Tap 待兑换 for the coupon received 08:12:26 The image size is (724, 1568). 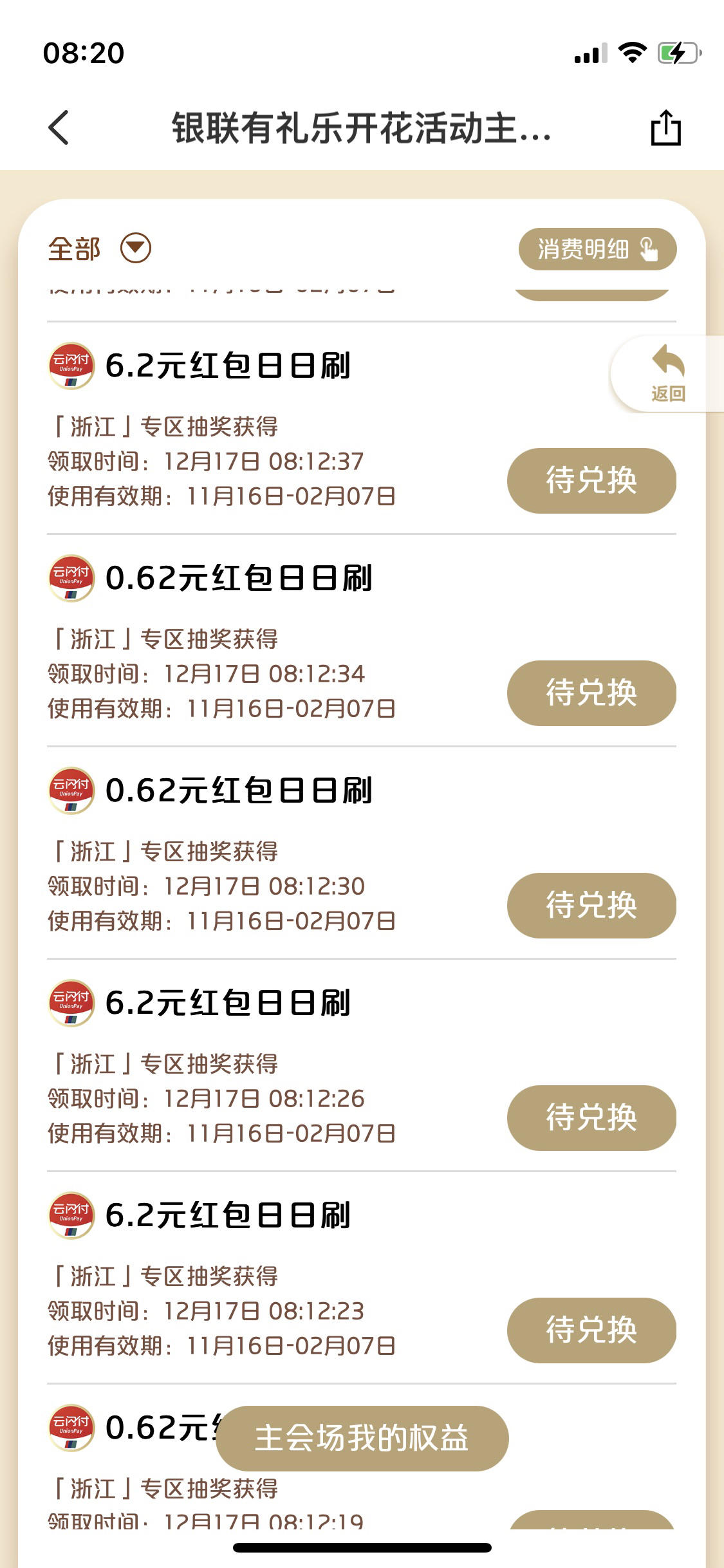(x=591, y=1118)
